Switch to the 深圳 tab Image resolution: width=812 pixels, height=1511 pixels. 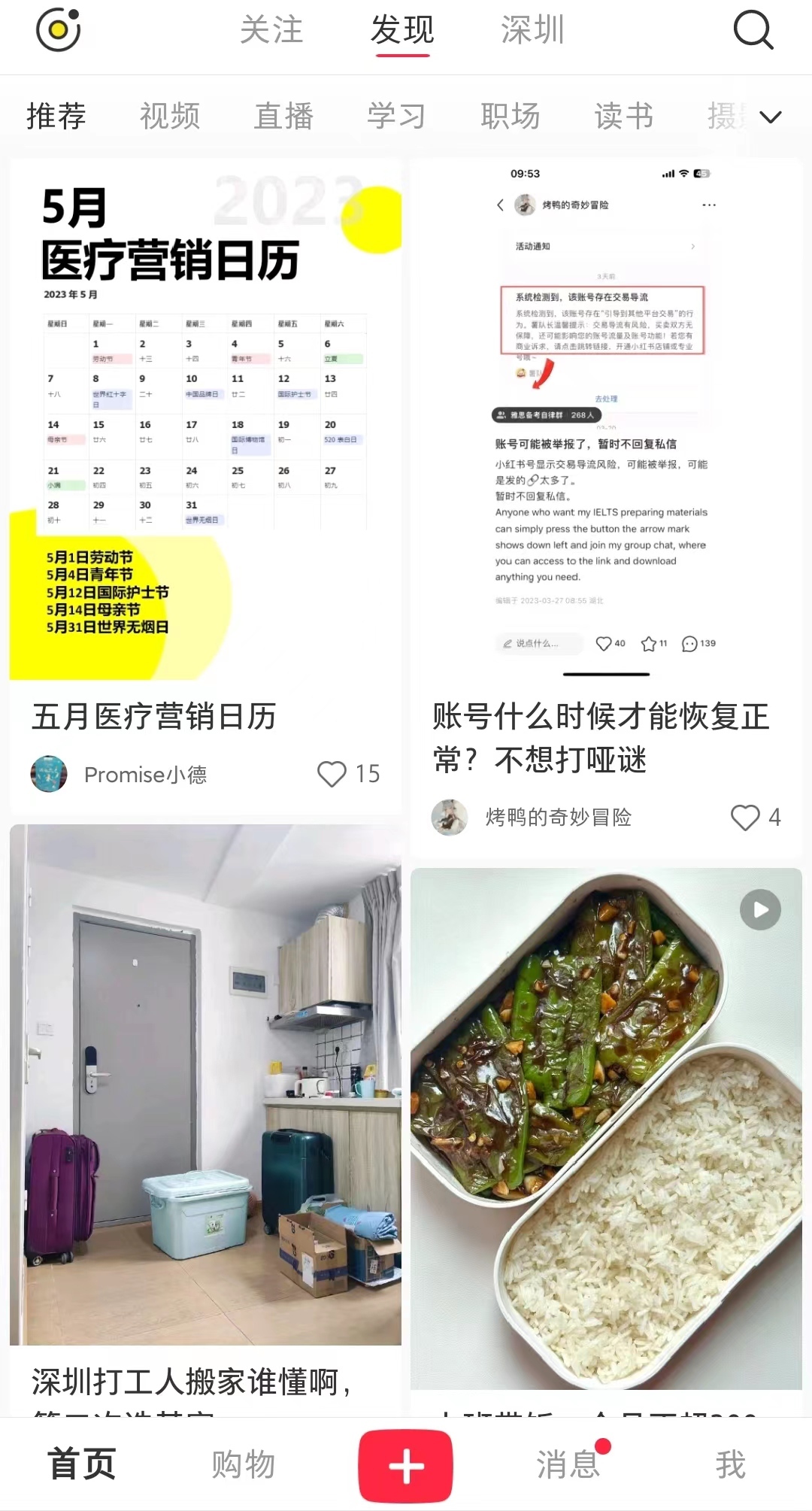point(532,31)
